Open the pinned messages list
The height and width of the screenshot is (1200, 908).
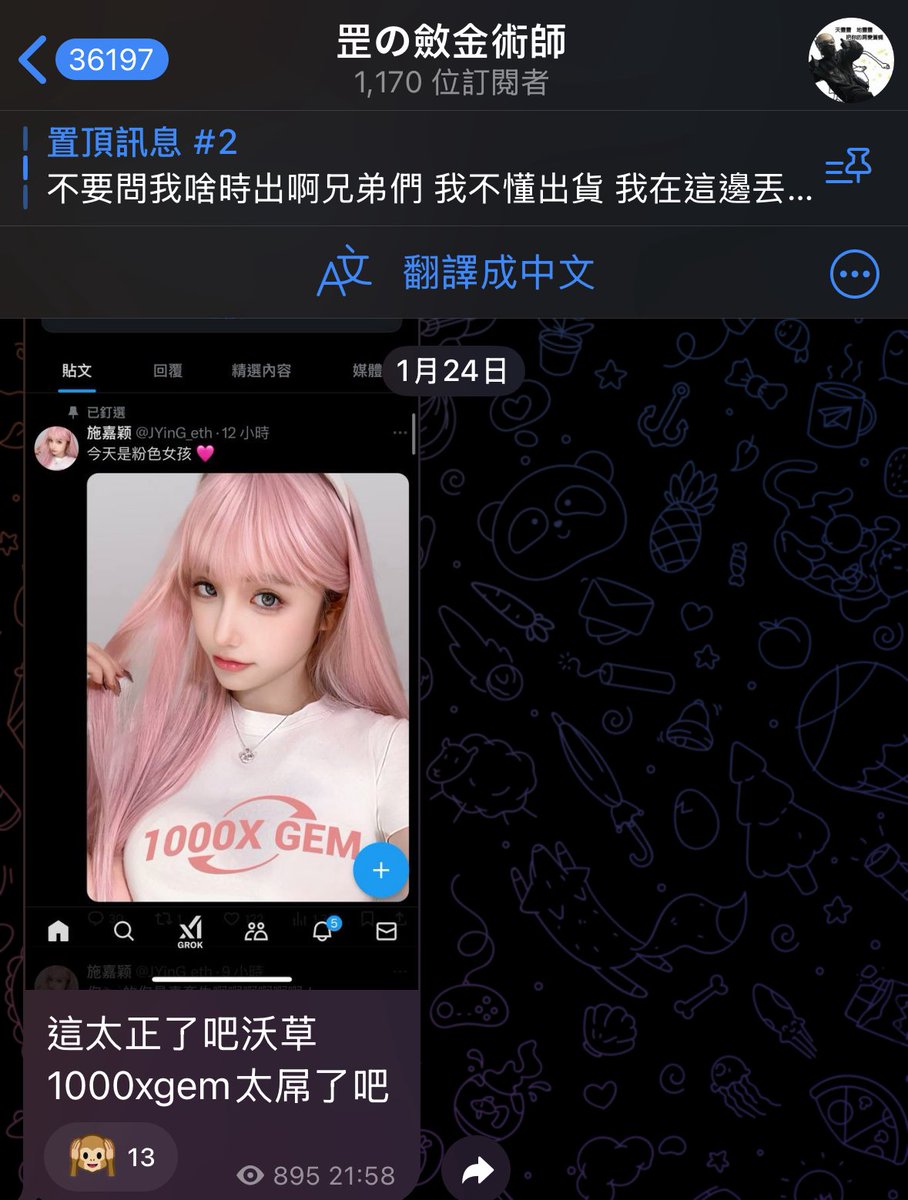pyautogui.click(x=848, y=167)
